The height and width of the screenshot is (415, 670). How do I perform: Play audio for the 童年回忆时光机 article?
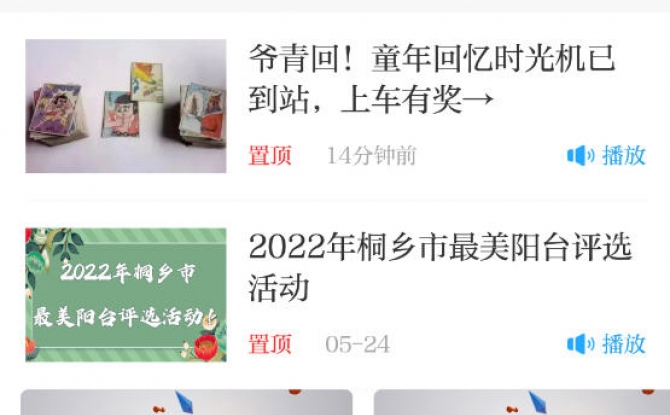(606, 155)
